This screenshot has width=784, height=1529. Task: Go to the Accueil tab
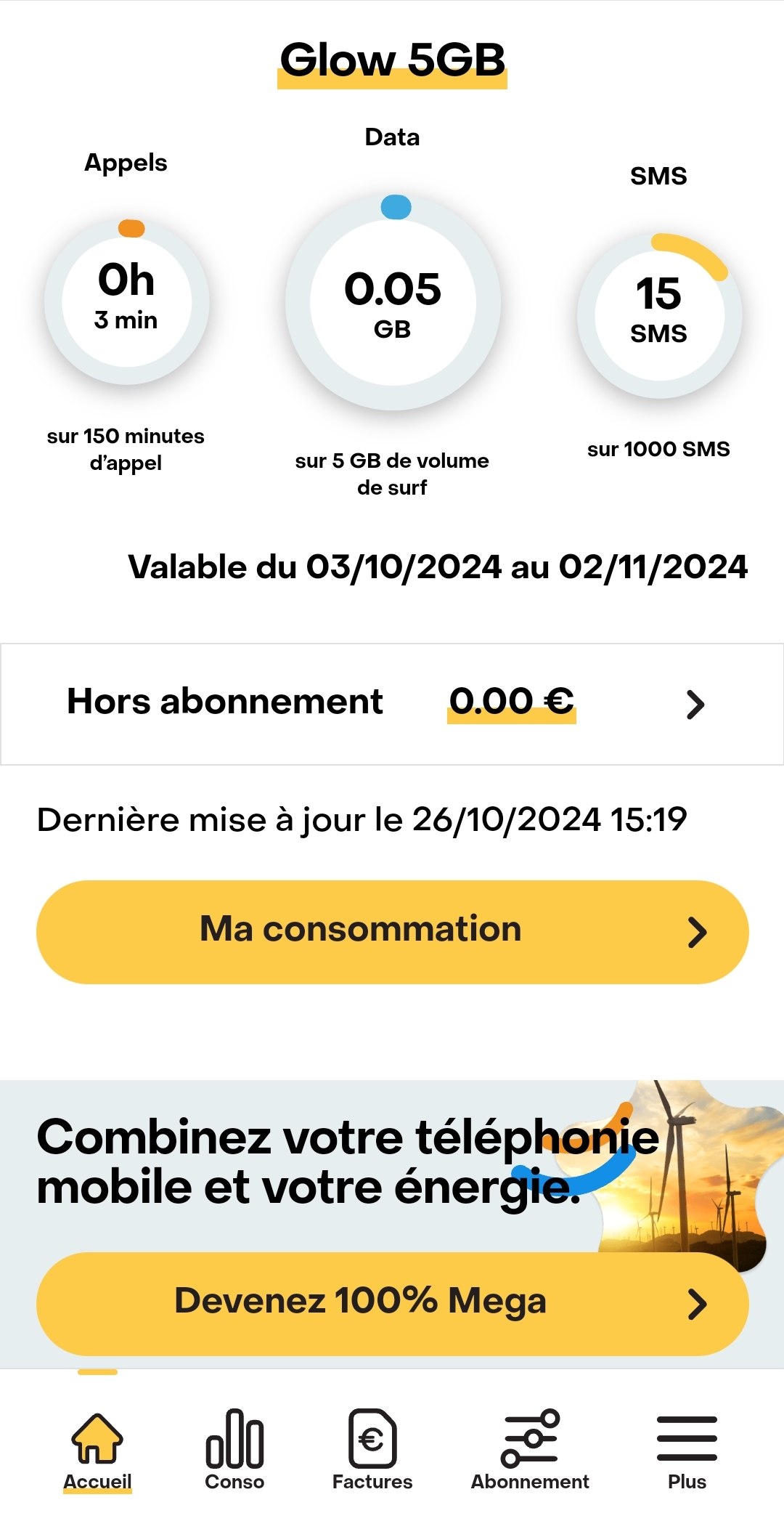click(x=97, y=1451)
